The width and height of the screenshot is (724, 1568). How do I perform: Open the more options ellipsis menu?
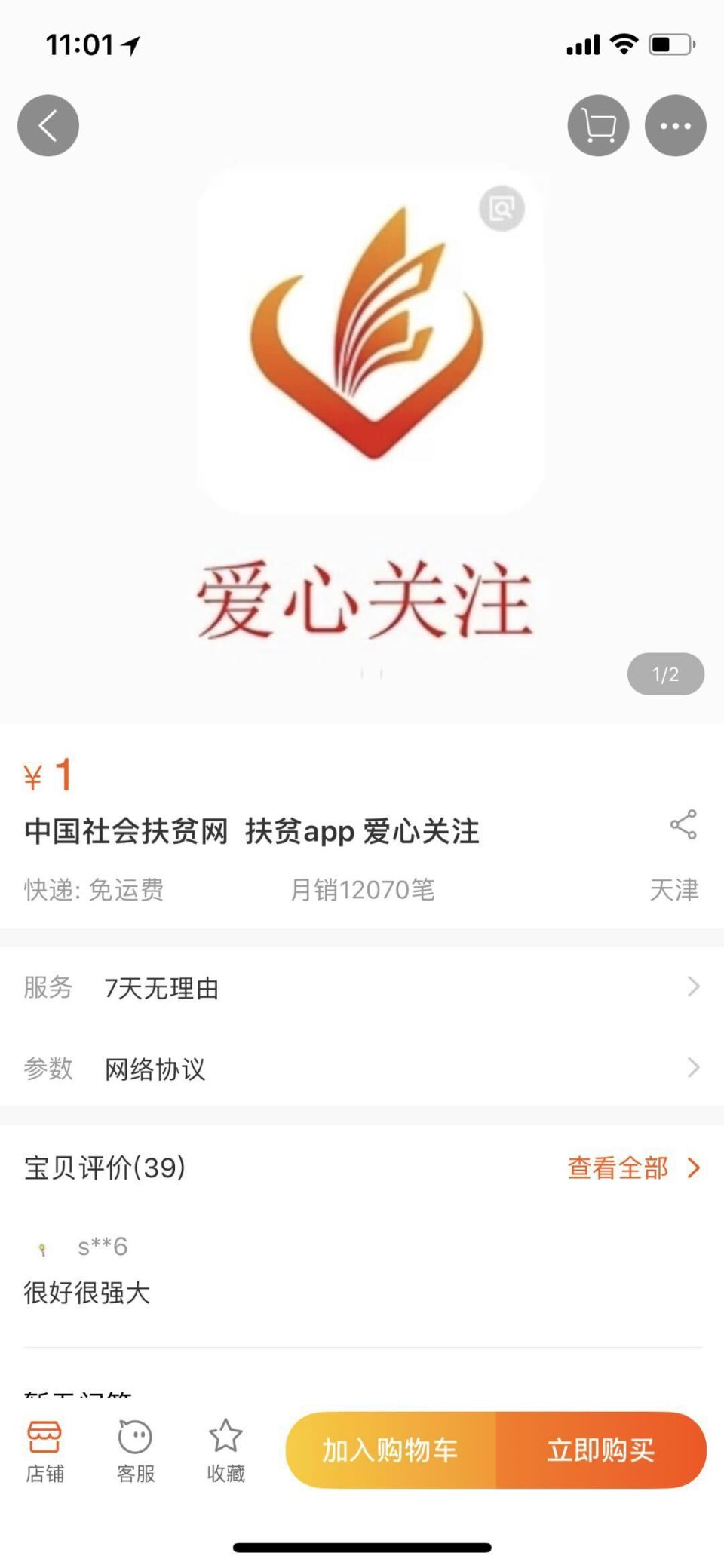coord(675,125)
